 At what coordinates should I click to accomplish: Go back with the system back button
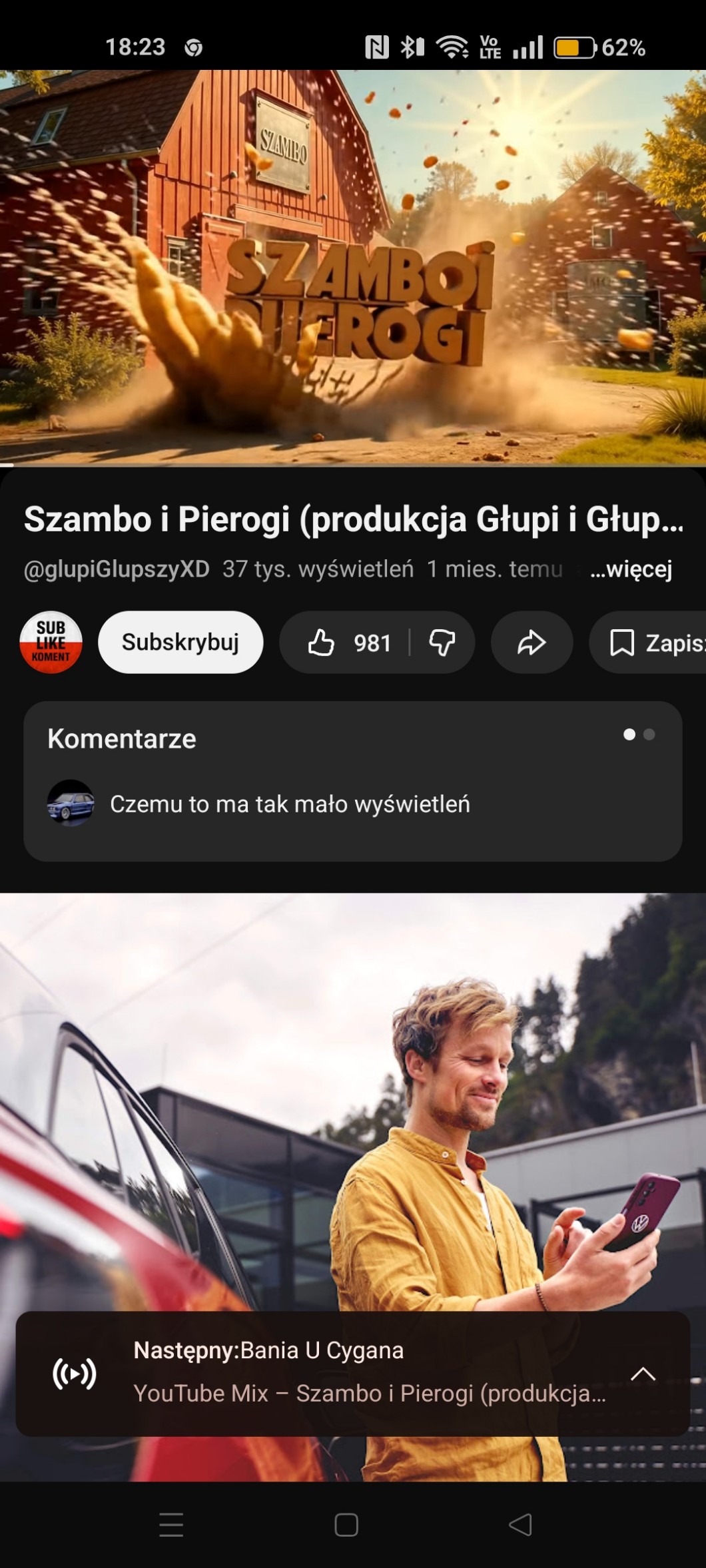click(520, 1524)
